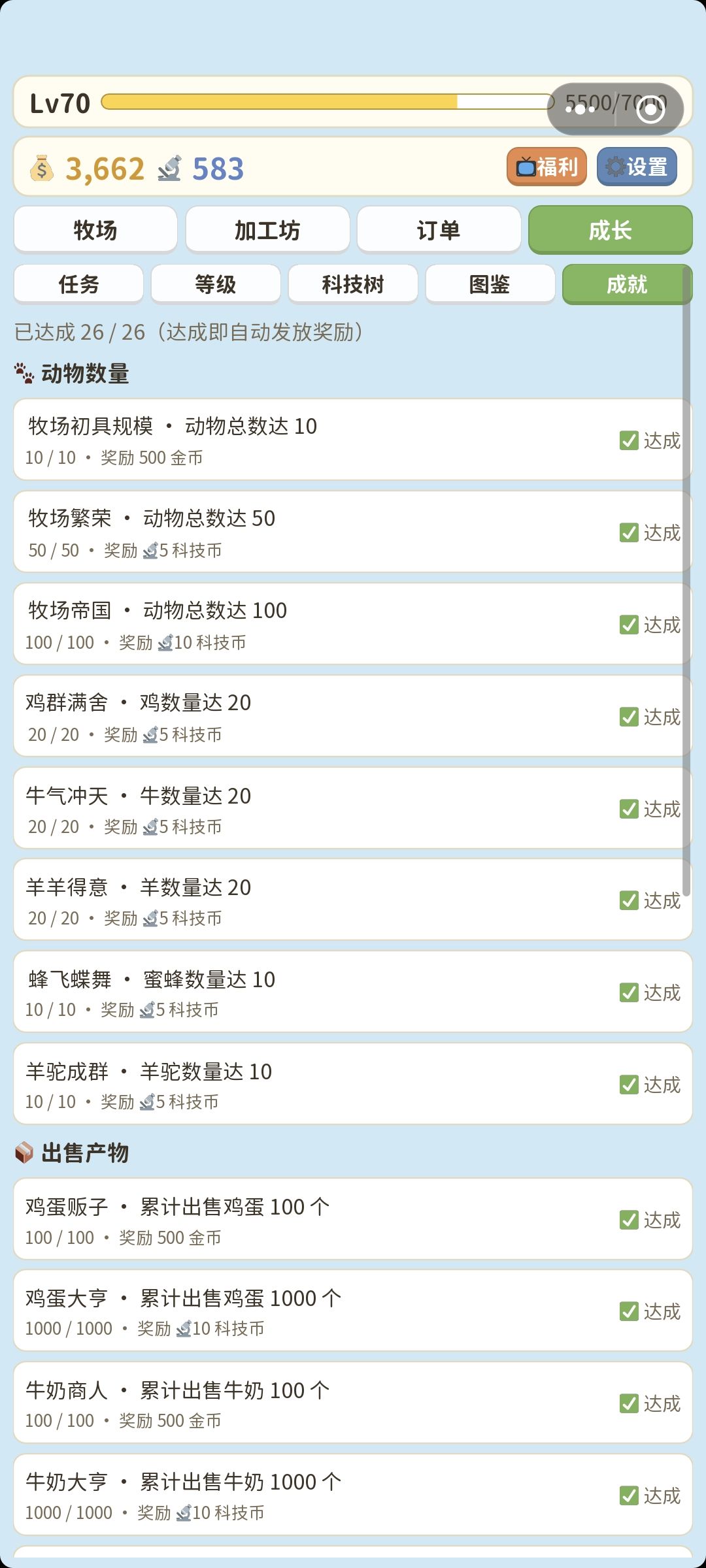Open the 图鉴 sub-tab

(490, 284)
